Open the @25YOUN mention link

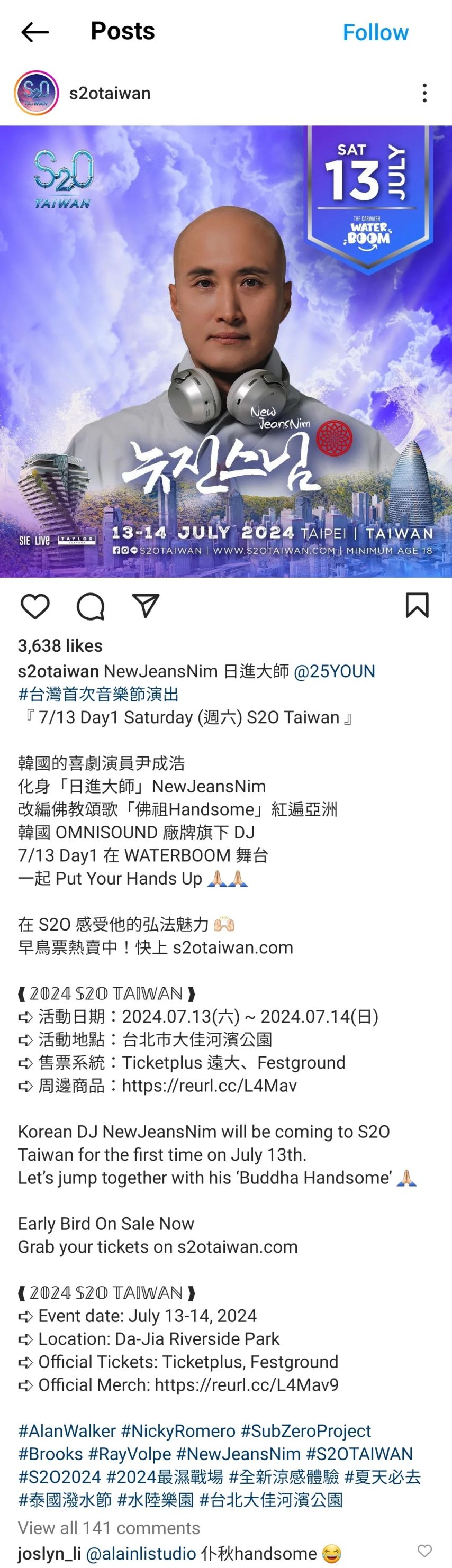click(x=334, y=671)
